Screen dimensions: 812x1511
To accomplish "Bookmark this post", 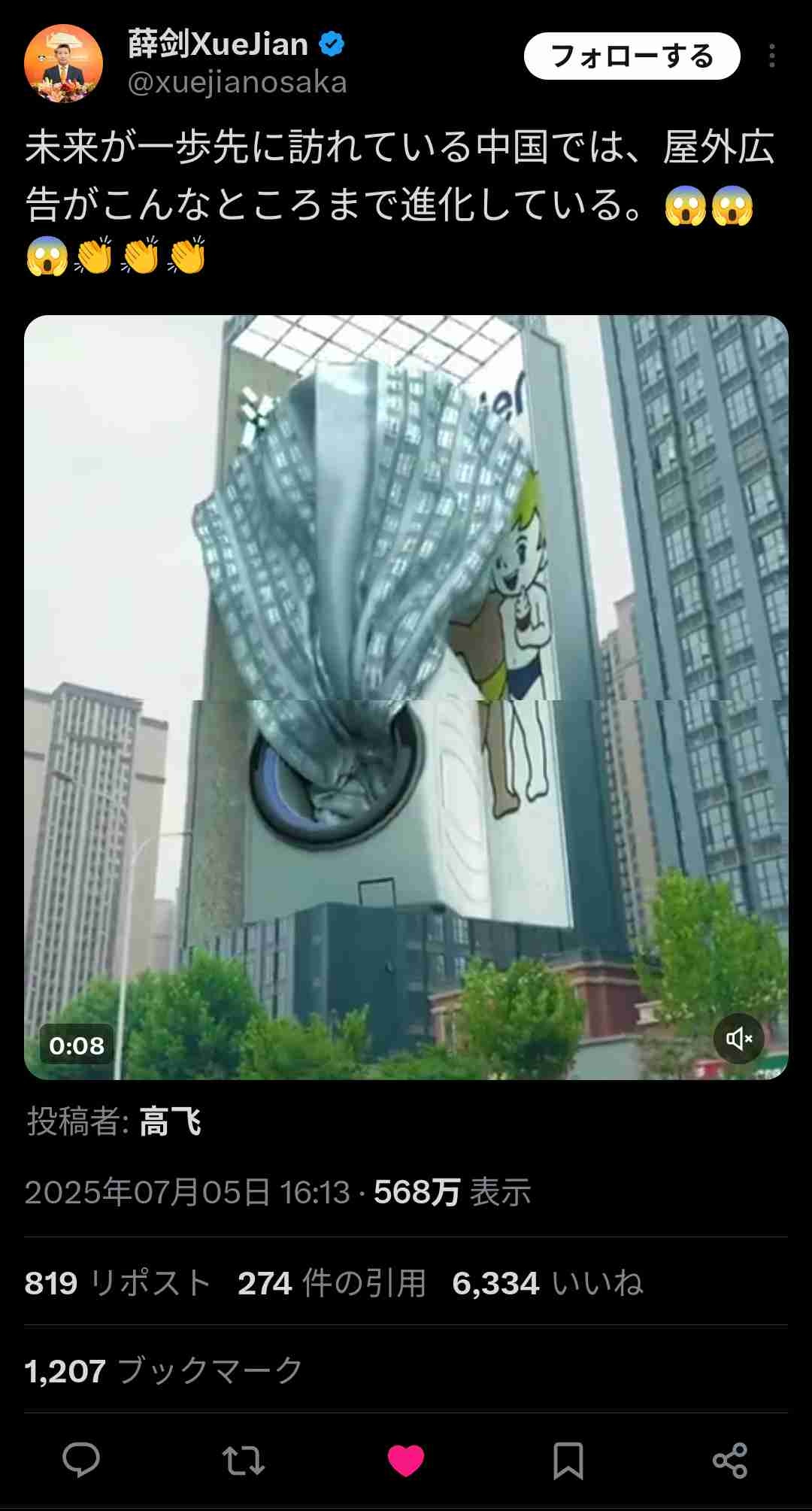I will tap(568, 1461).
